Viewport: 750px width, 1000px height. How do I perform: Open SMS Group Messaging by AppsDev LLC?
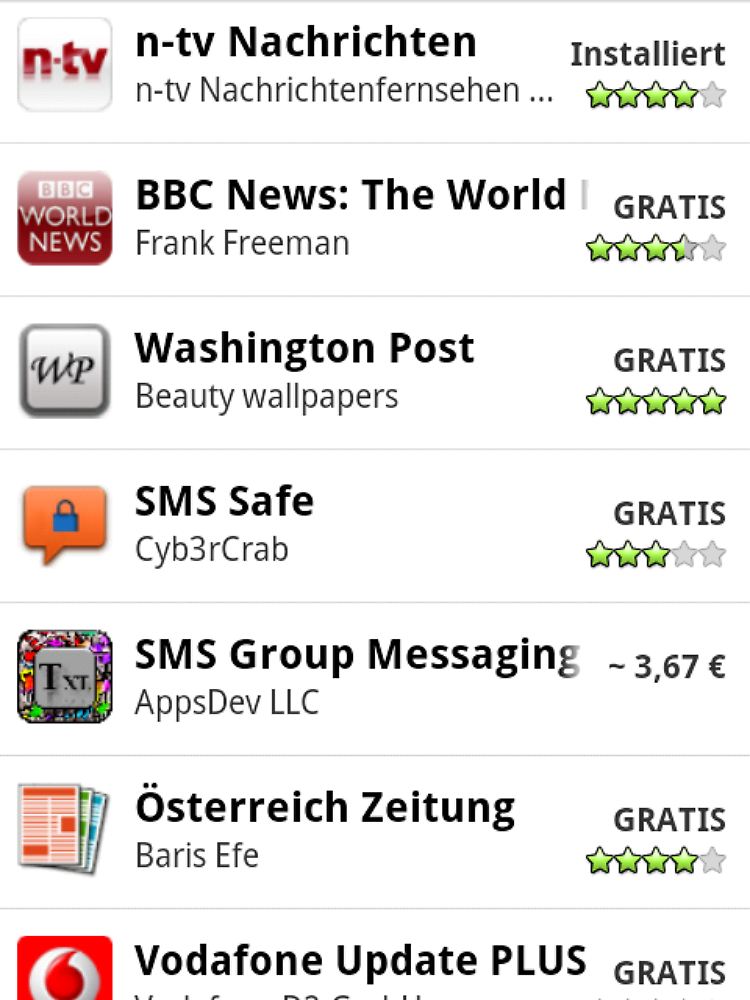(357, 677)
